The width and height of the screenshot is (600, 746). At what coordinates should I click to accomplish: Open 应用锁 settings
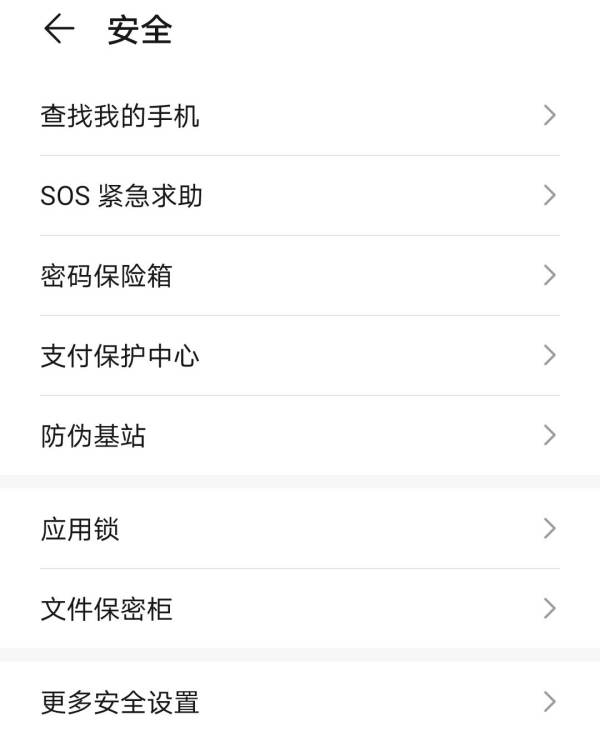(x=299, y=528)
